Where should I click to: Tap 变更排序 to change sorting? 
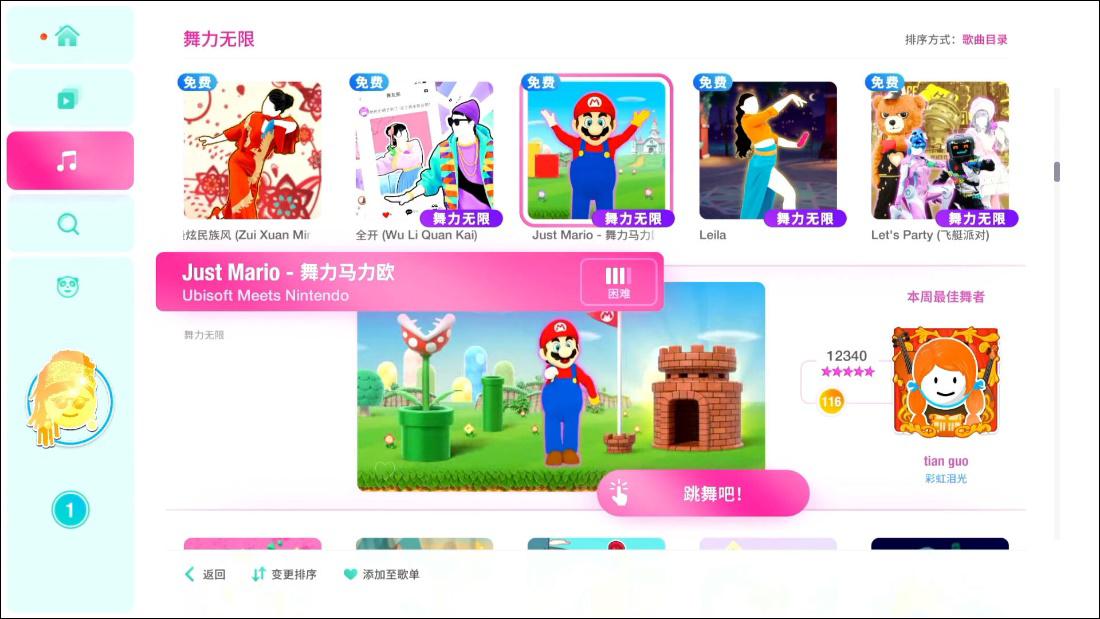(x=284, y=575)
